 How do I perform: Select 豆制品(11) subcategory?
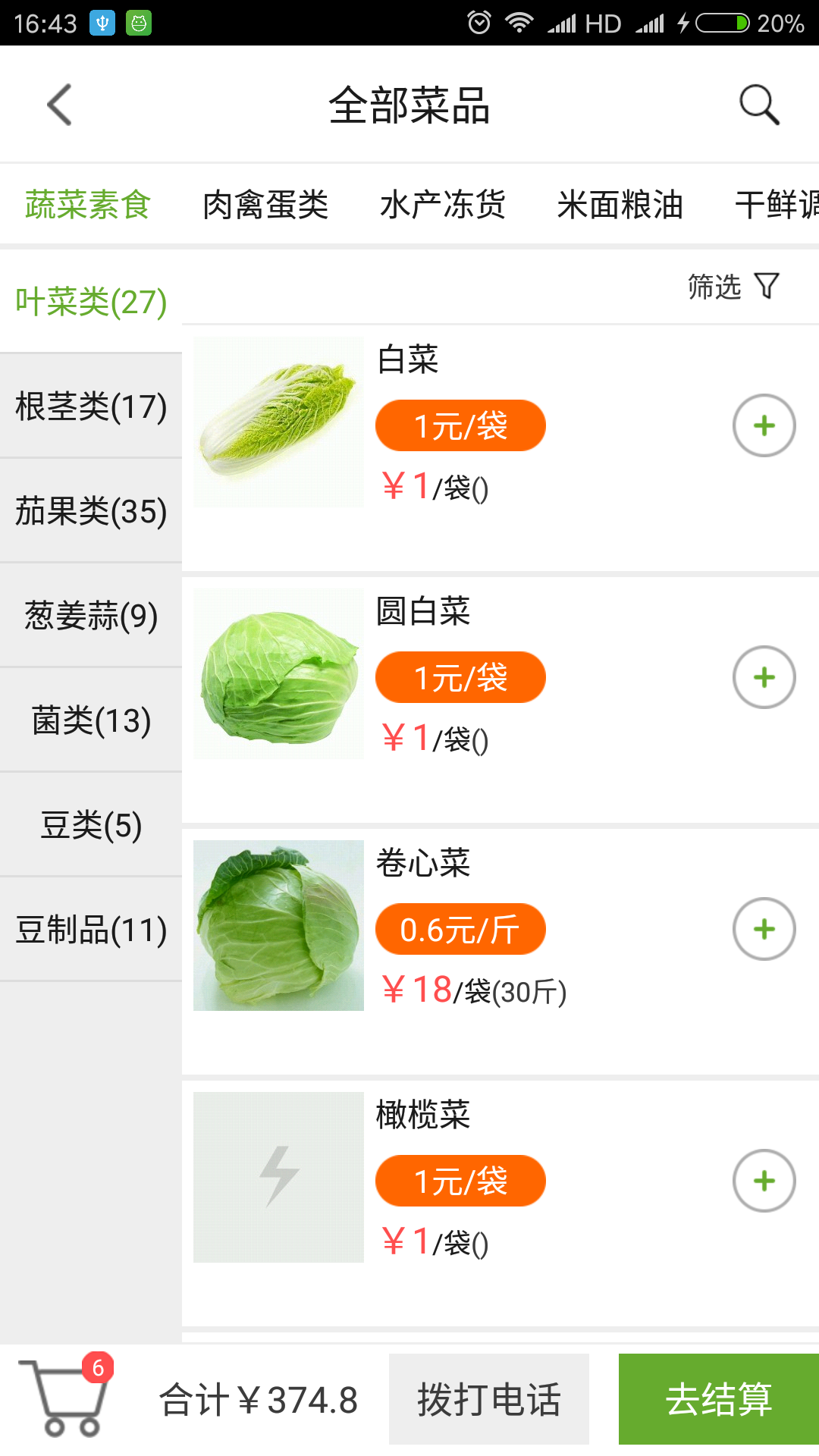(91, 930)
